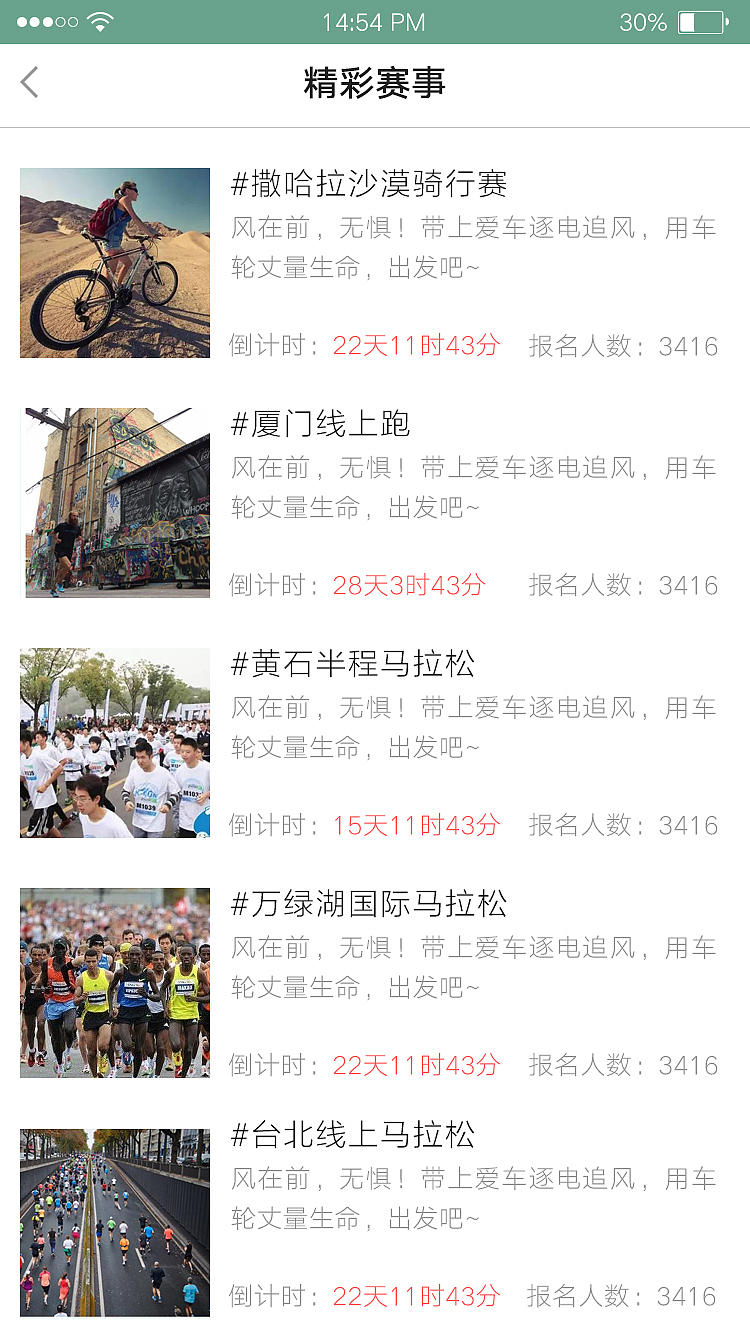Open the #厦门线上跑 event
The height and width of the screenshot is (1334, 750).
tap(321, 424)
